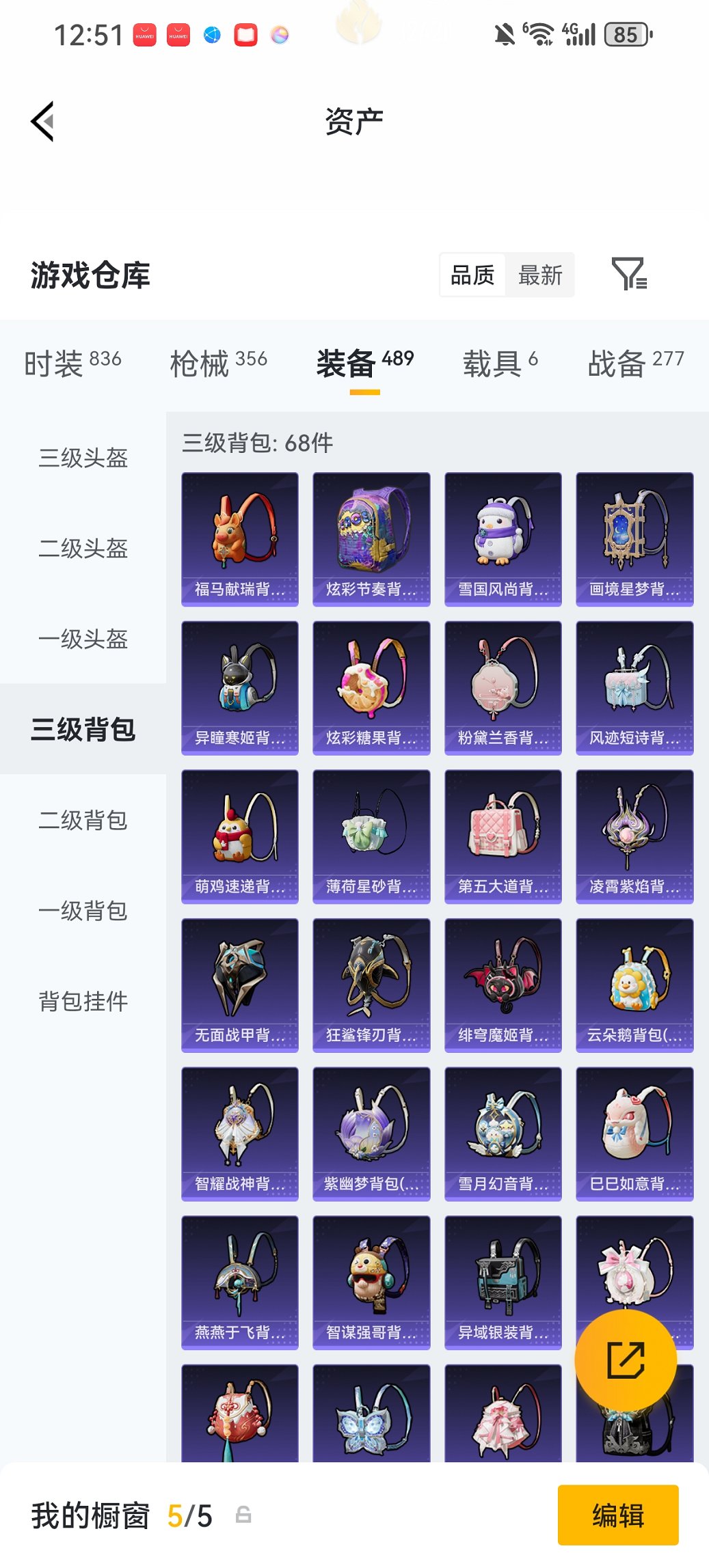
Task: Select the 无面战甲背包 item
Action: click(240, 984)
